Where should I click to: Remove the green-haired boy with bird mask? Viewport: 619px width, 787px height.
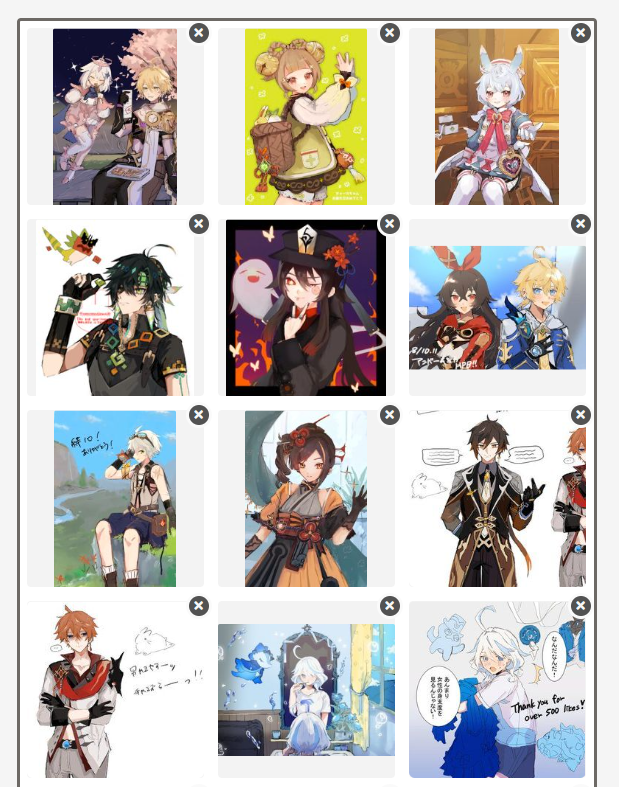(199, 224)
